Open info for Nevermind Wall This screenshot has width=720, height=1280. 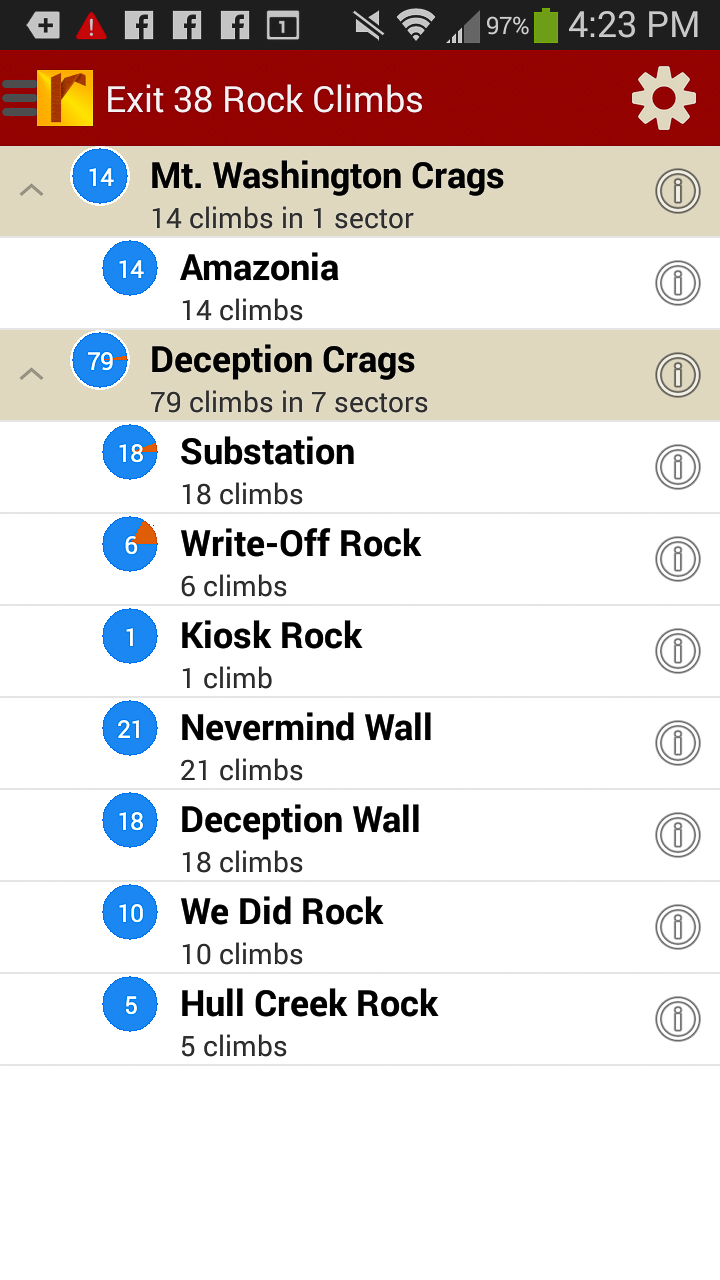pos(677,743)
